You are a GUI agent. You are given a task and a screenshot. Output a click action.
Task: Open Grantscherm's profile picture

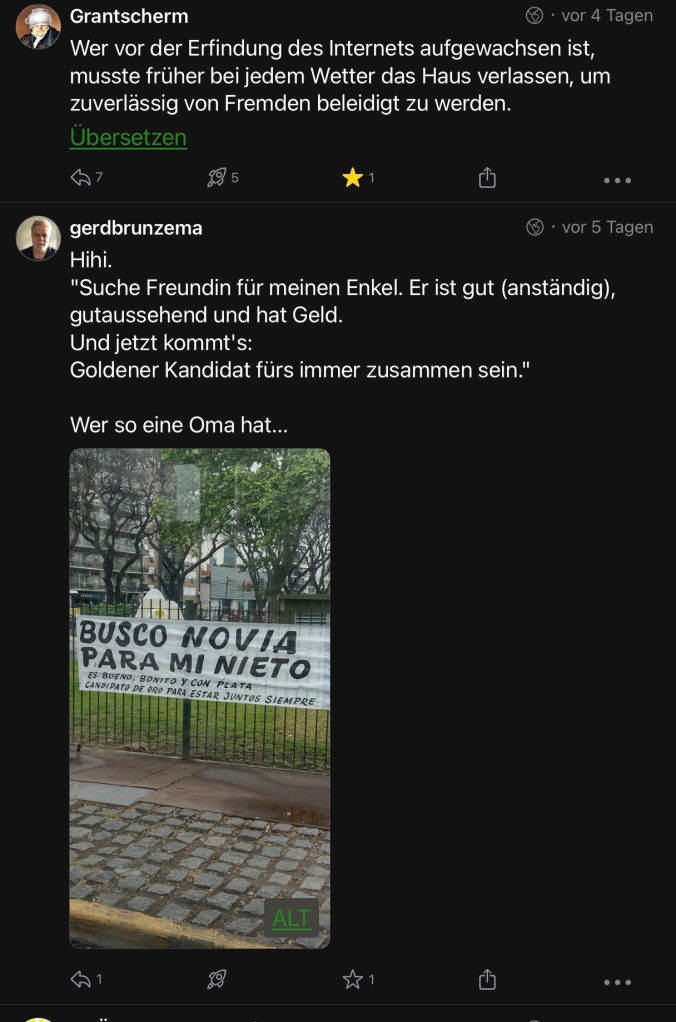point(38,26)
